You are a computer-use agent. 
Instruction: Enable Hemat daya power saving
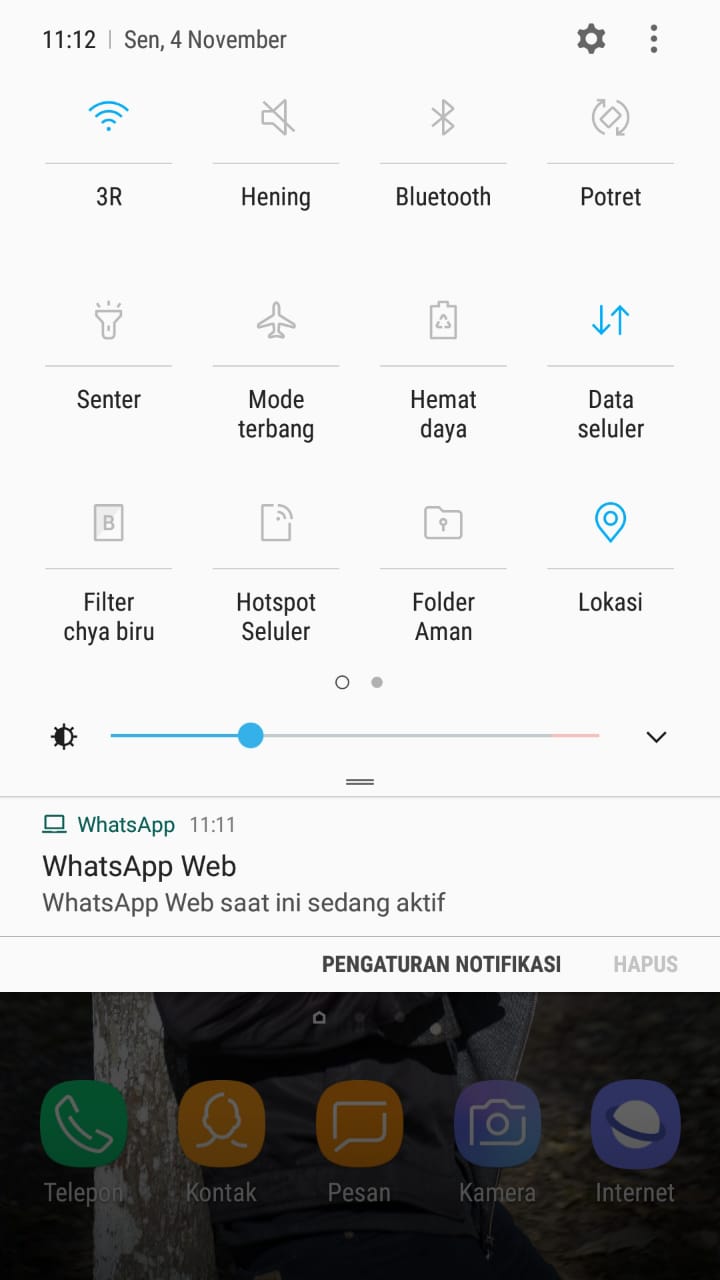point(443,321)
